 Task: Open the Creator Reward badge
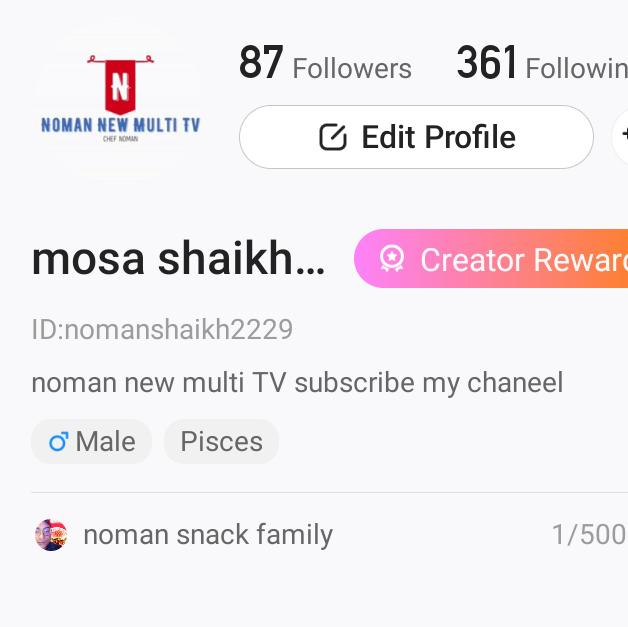pyautogui.click(x=492, y=259)
